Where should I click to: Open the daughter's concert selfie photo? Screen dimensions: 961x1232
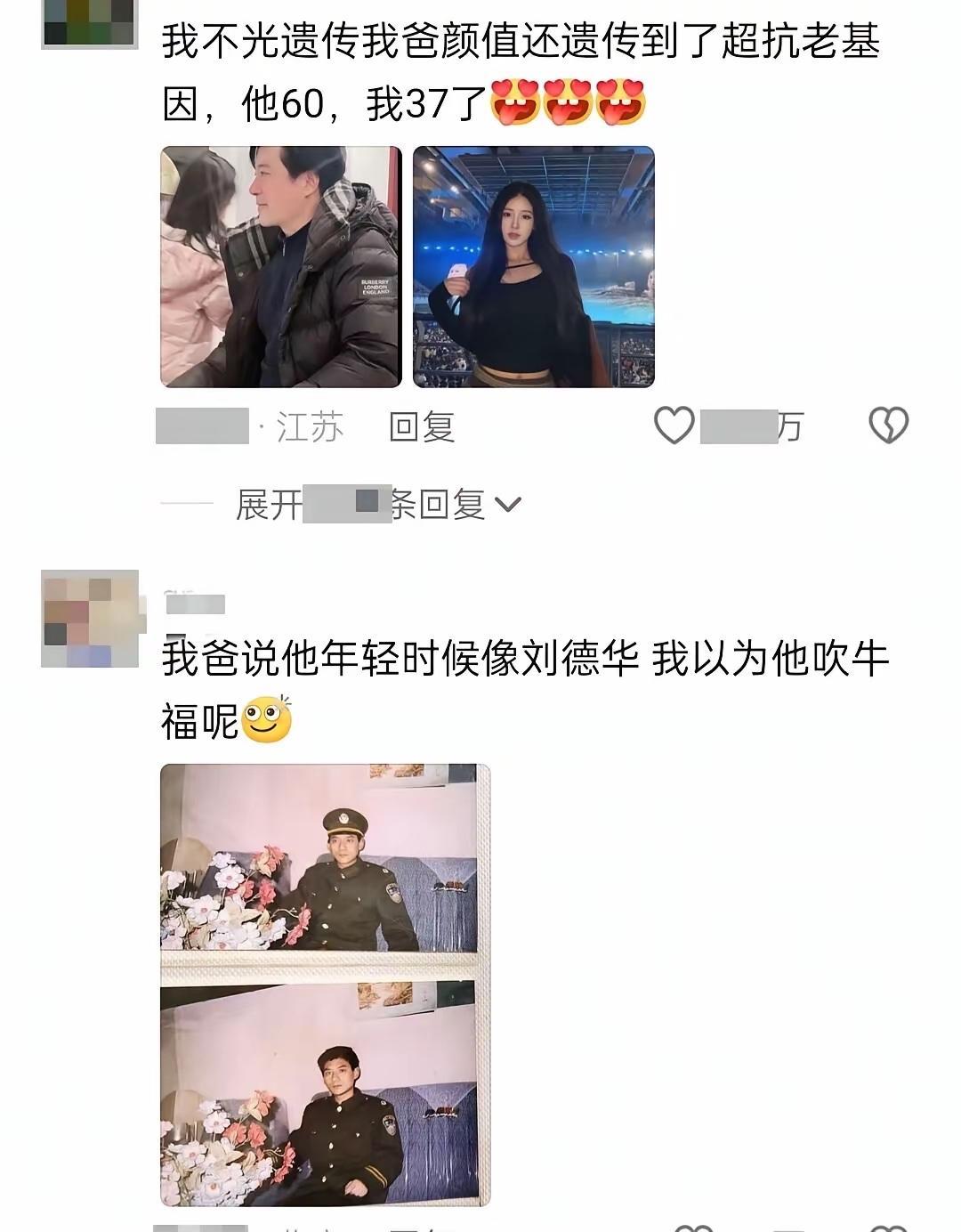coord(532,269)
